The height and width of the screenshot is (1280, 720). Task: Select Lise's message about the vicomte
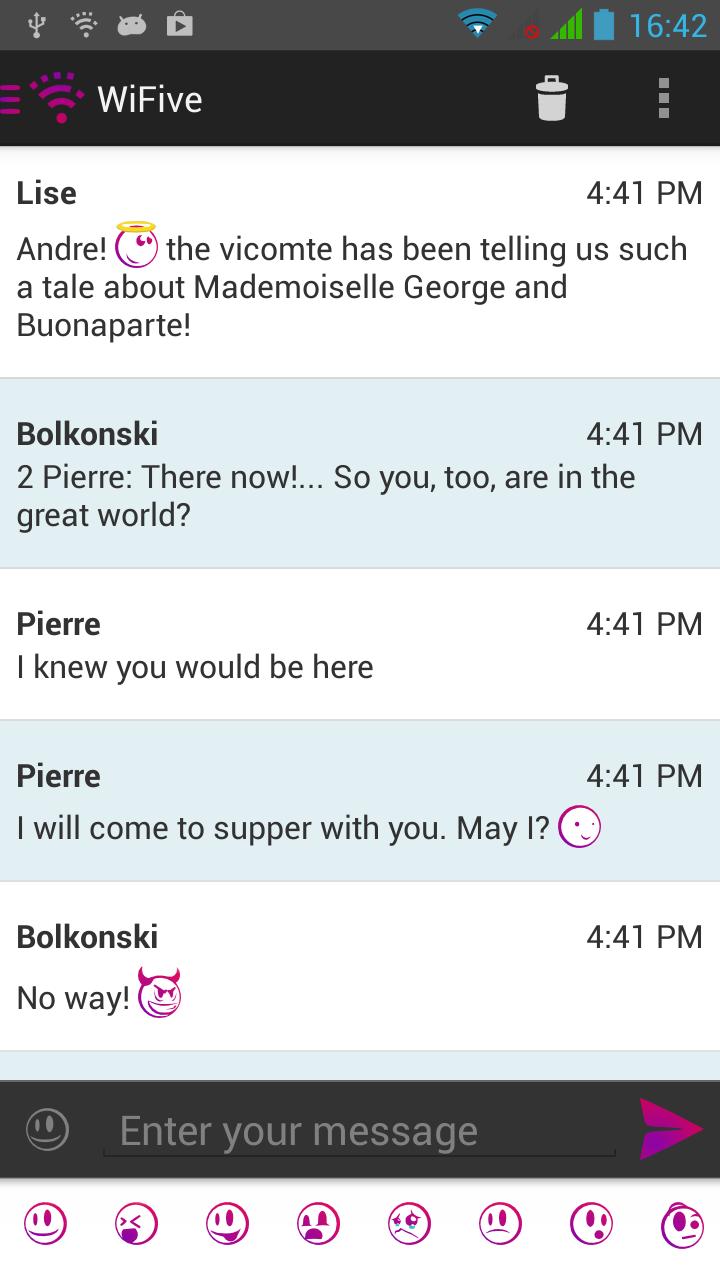point(360,263)
